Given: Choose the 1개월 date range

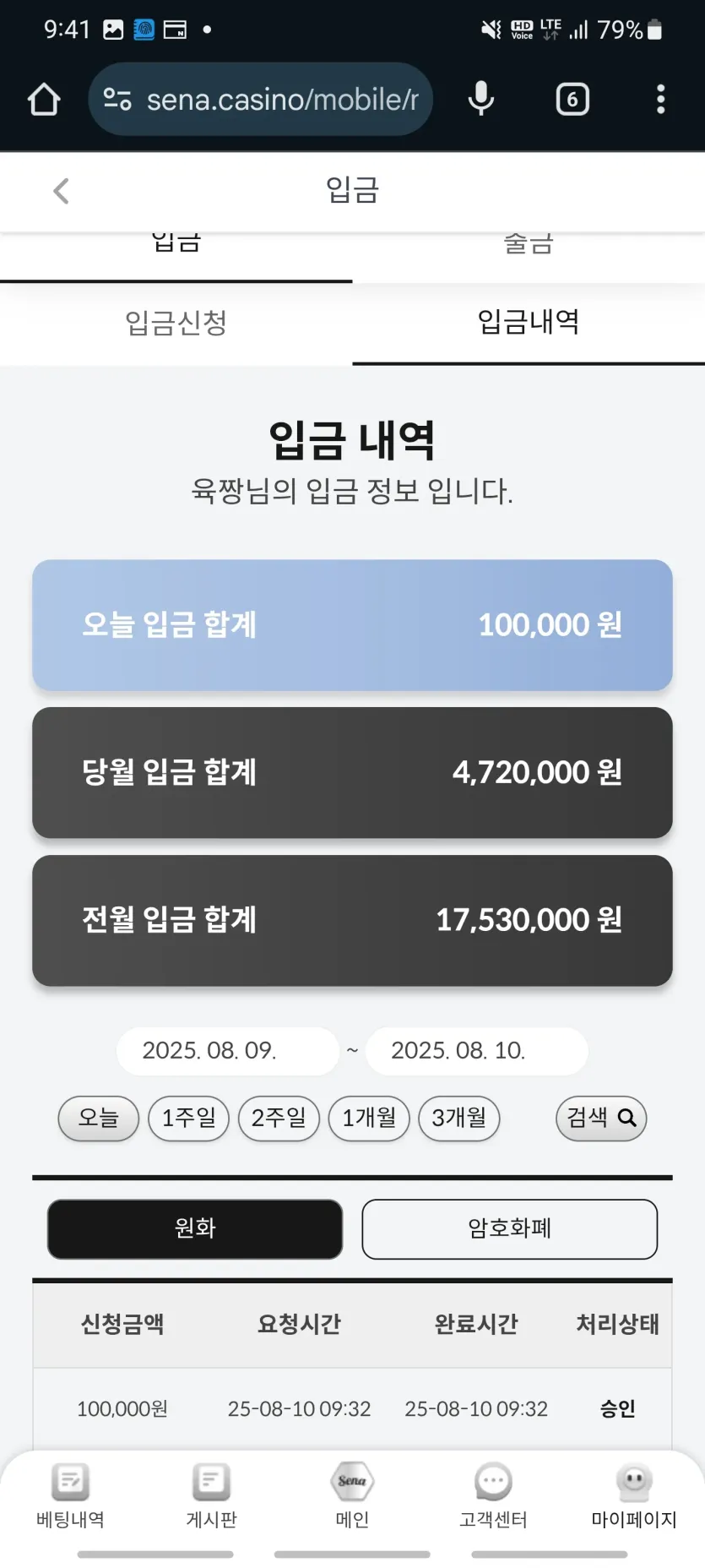Looking at the screenshot, I should [x=369, y=1119].
